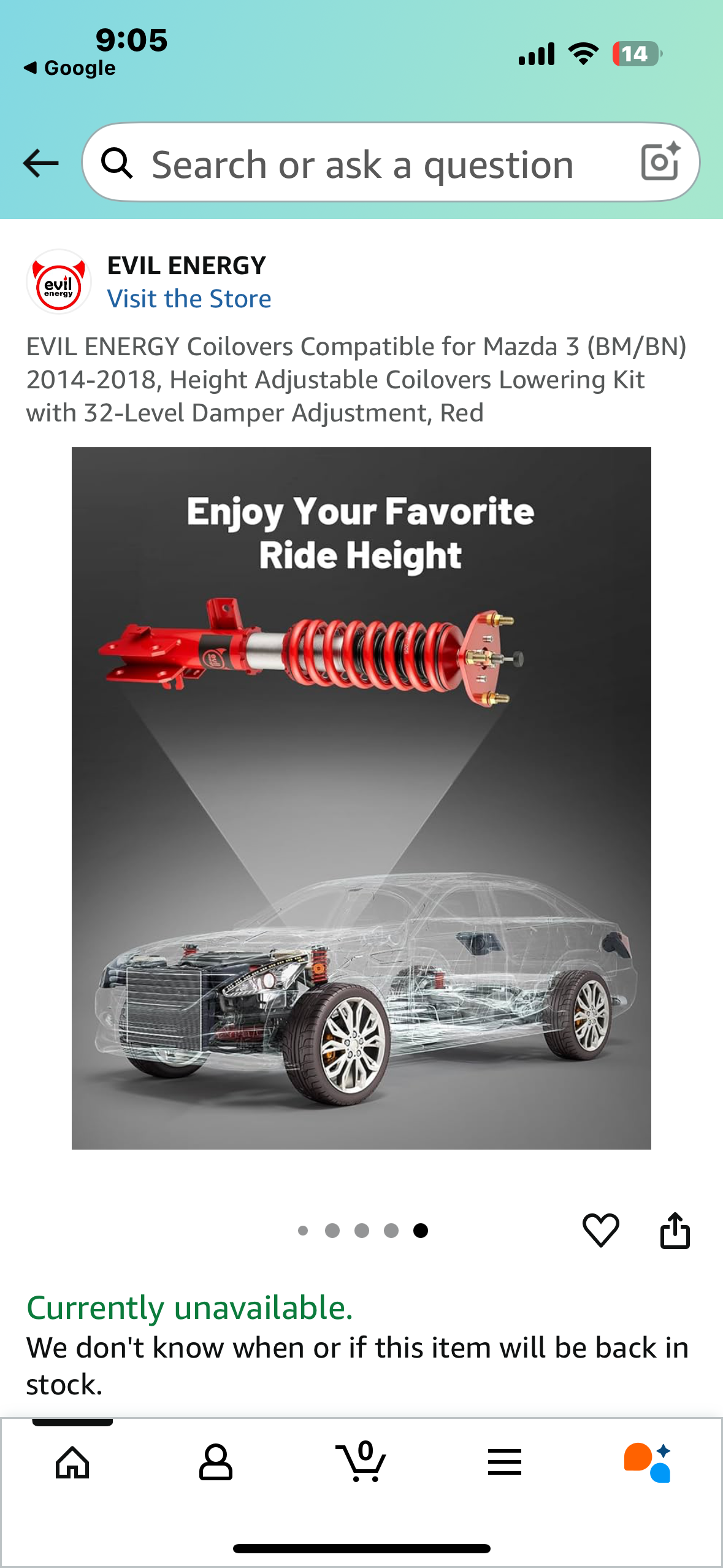Go back using the arrow icon
The image size is (723, 1568).
pyautogui.click(x=40, y=164)
